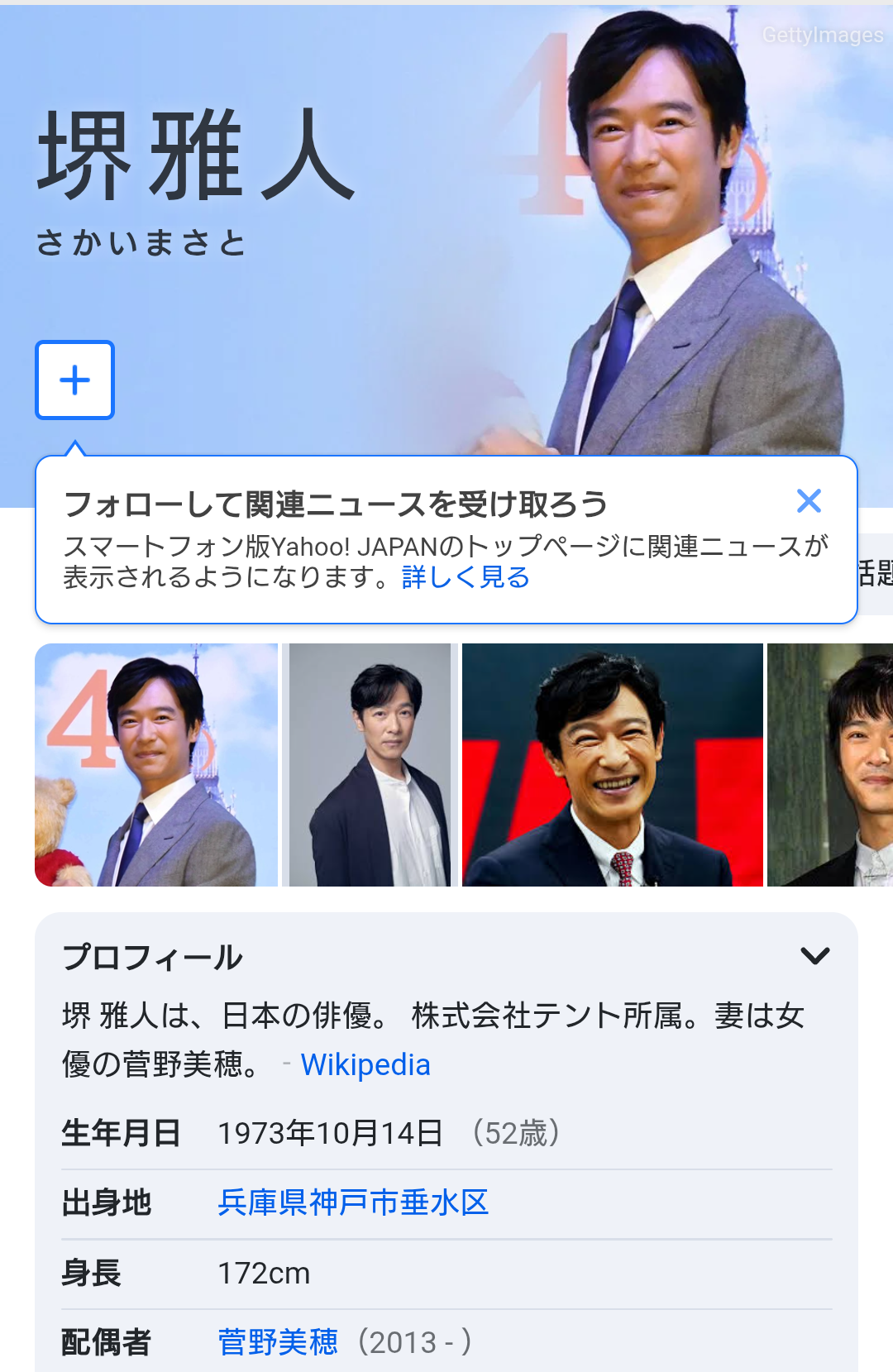893x1372 pixels.
Task: Open spouse link 菅野美穂
Action: [278, 1341]
